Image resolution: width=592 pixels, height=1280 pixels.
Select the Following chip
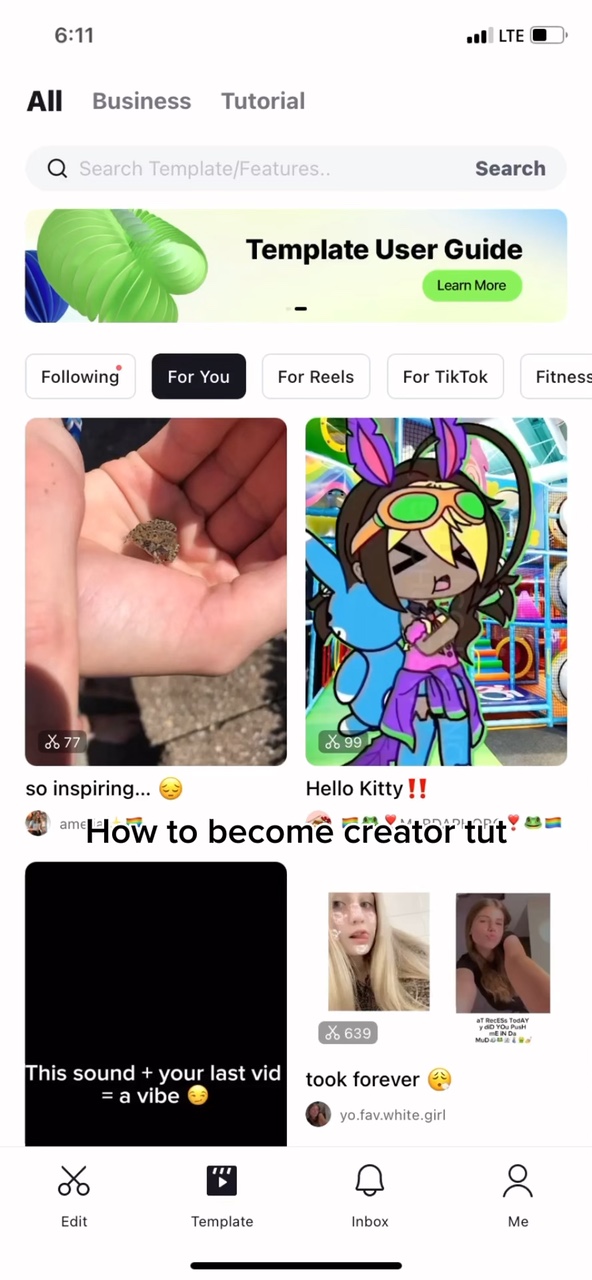click(80, 377)
